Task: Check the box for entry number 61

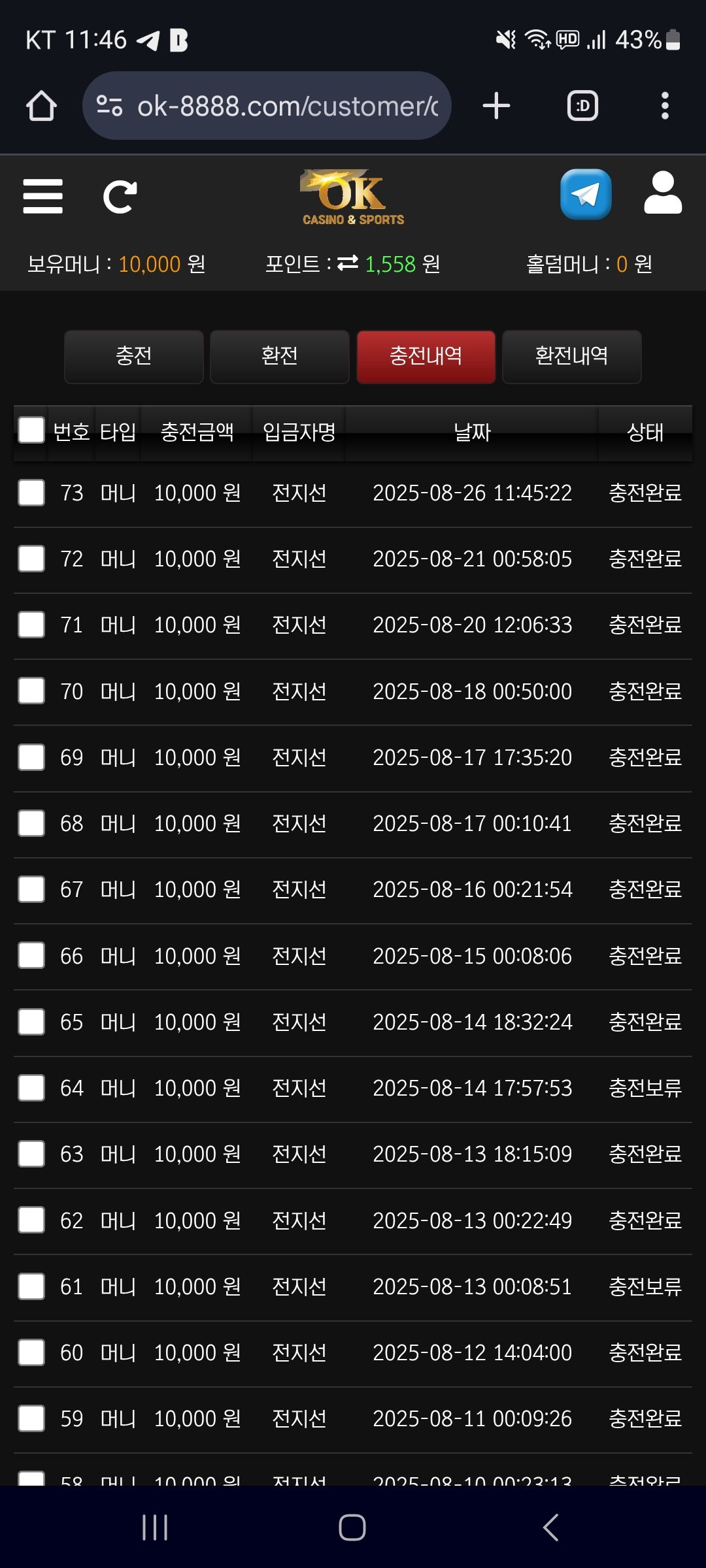Action: click(31, 1286)
